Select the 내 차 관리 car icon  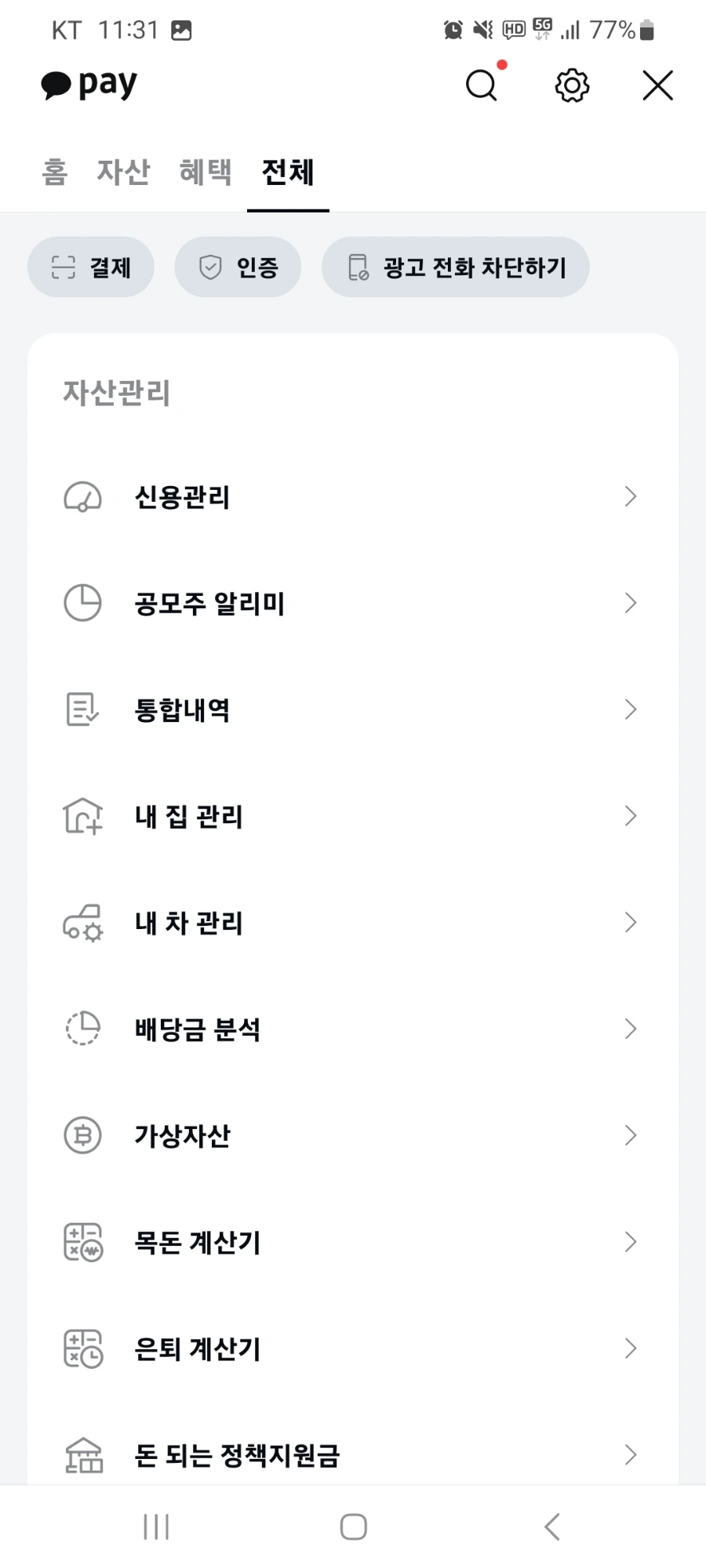click(x=82, y=923)
